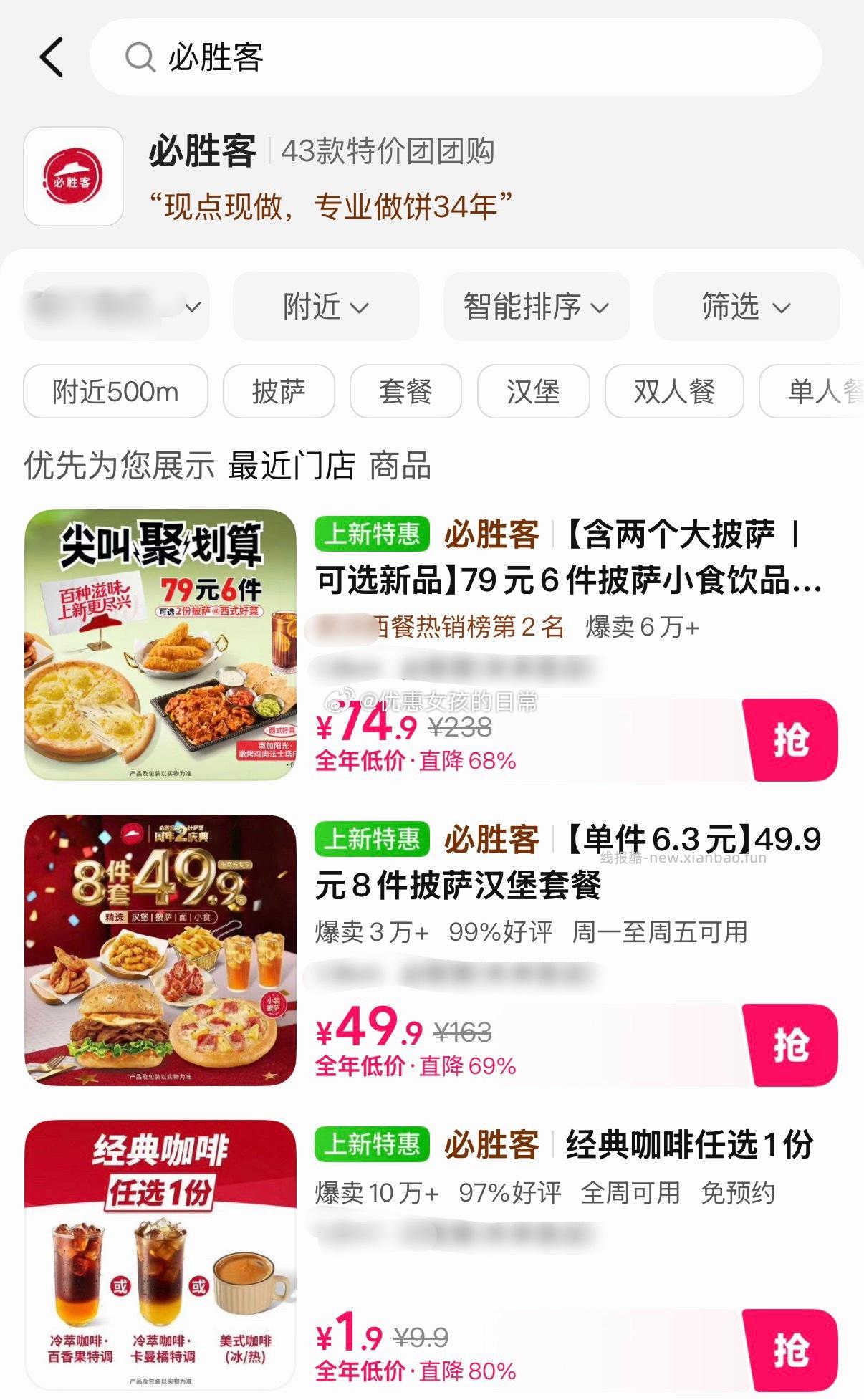Open the 筛选 filter panel
The image size is (864, 1400).
click(745, 307)
